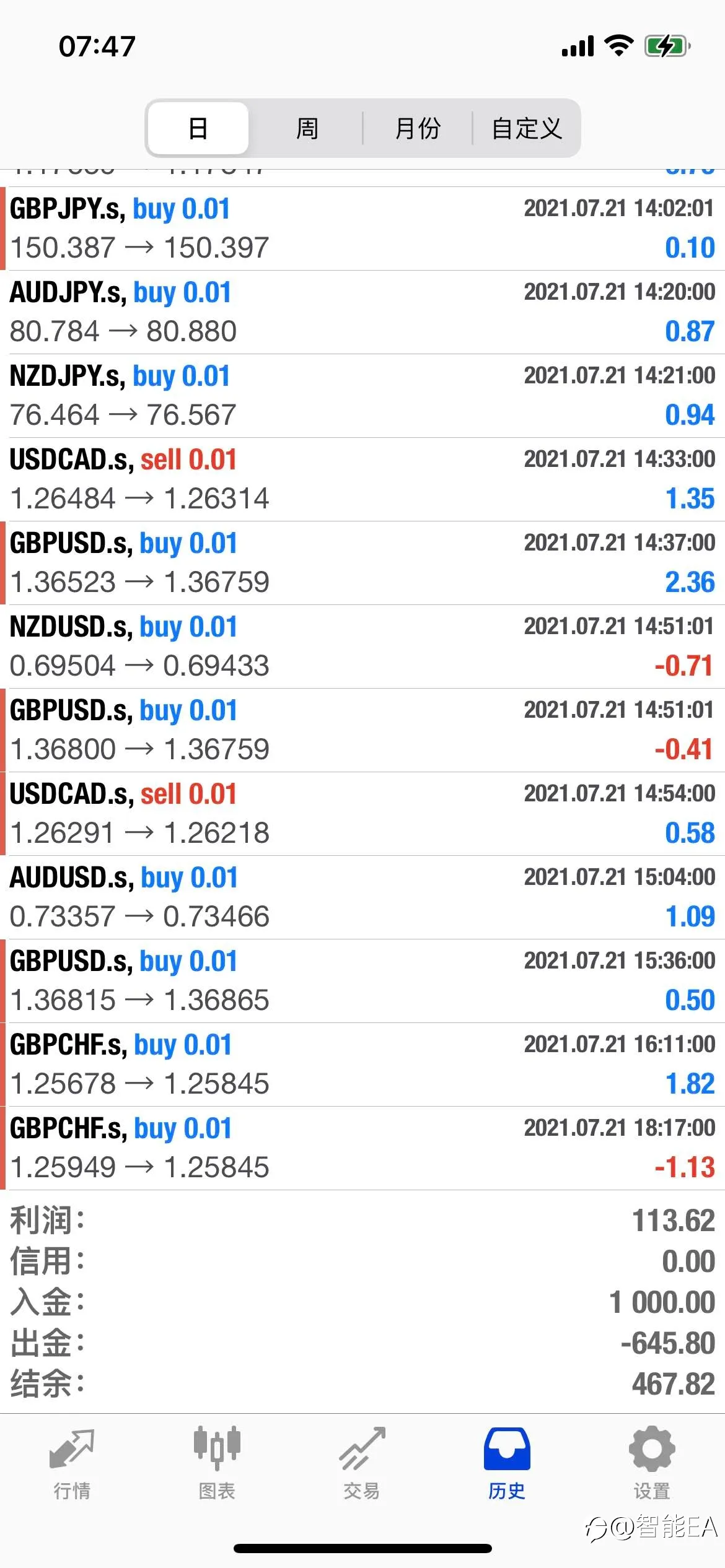The height and width of the screenshot is (1568, 725).
Task: Switch to the 月份 (month) period
Action: 417,128
